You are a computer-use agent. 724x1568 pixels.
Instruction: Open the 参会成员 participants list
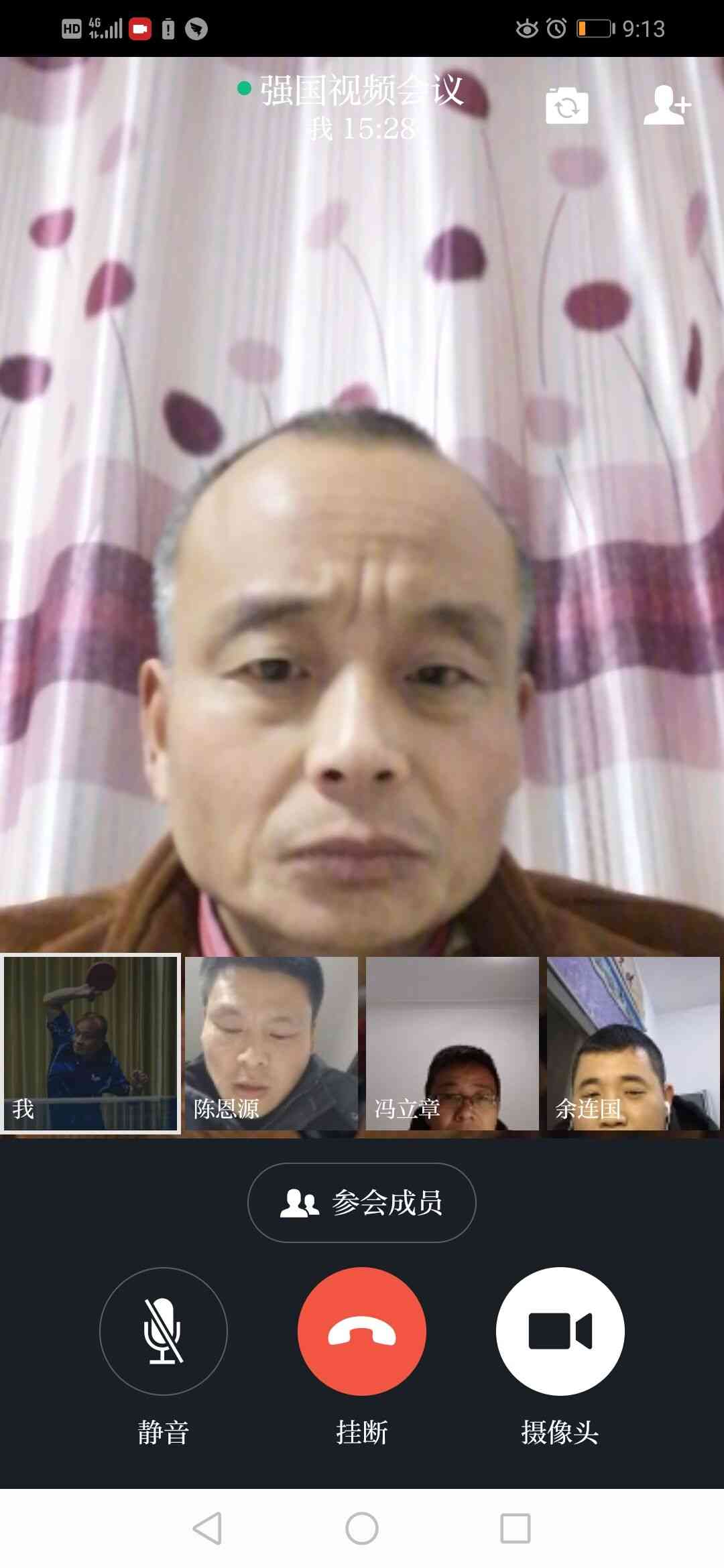(x=362, y=1203)
